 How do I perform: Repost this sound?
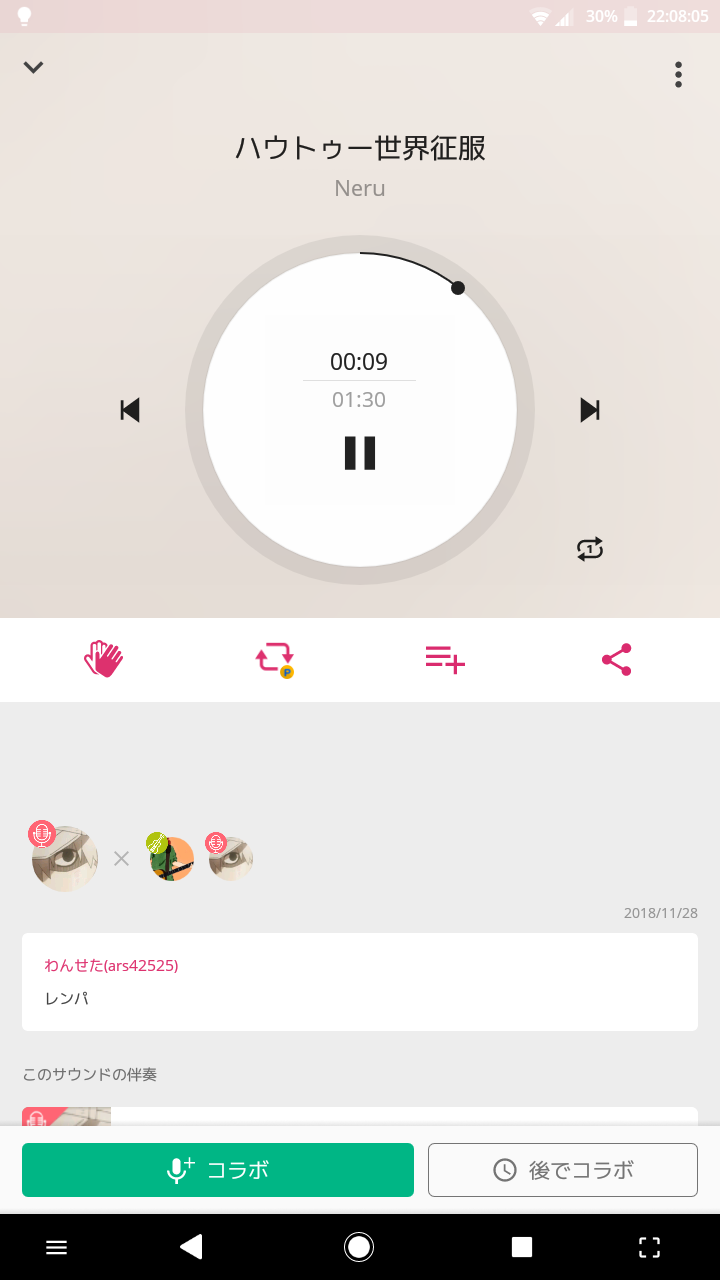pos(275,660)
